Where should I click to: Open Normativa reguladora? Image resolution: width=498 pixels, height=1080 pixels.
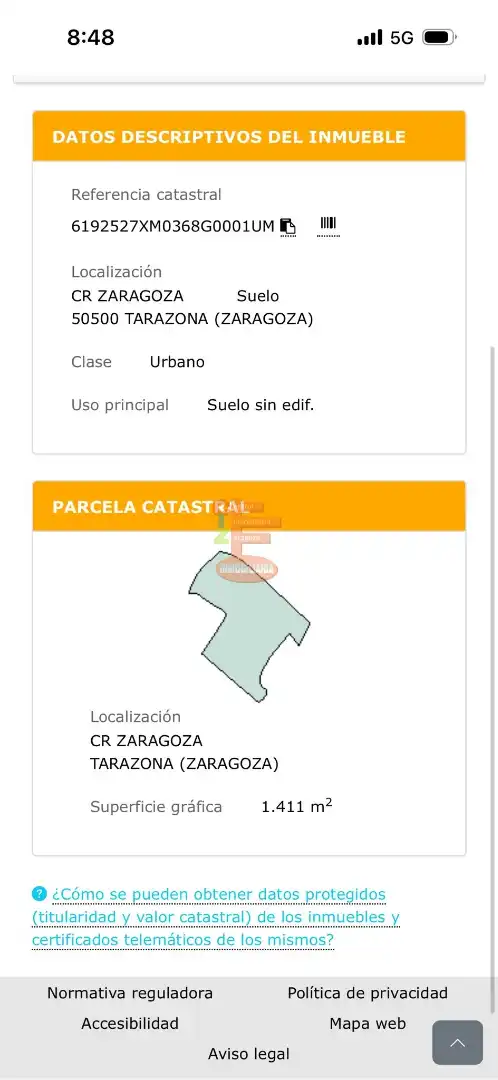point(129,993)
